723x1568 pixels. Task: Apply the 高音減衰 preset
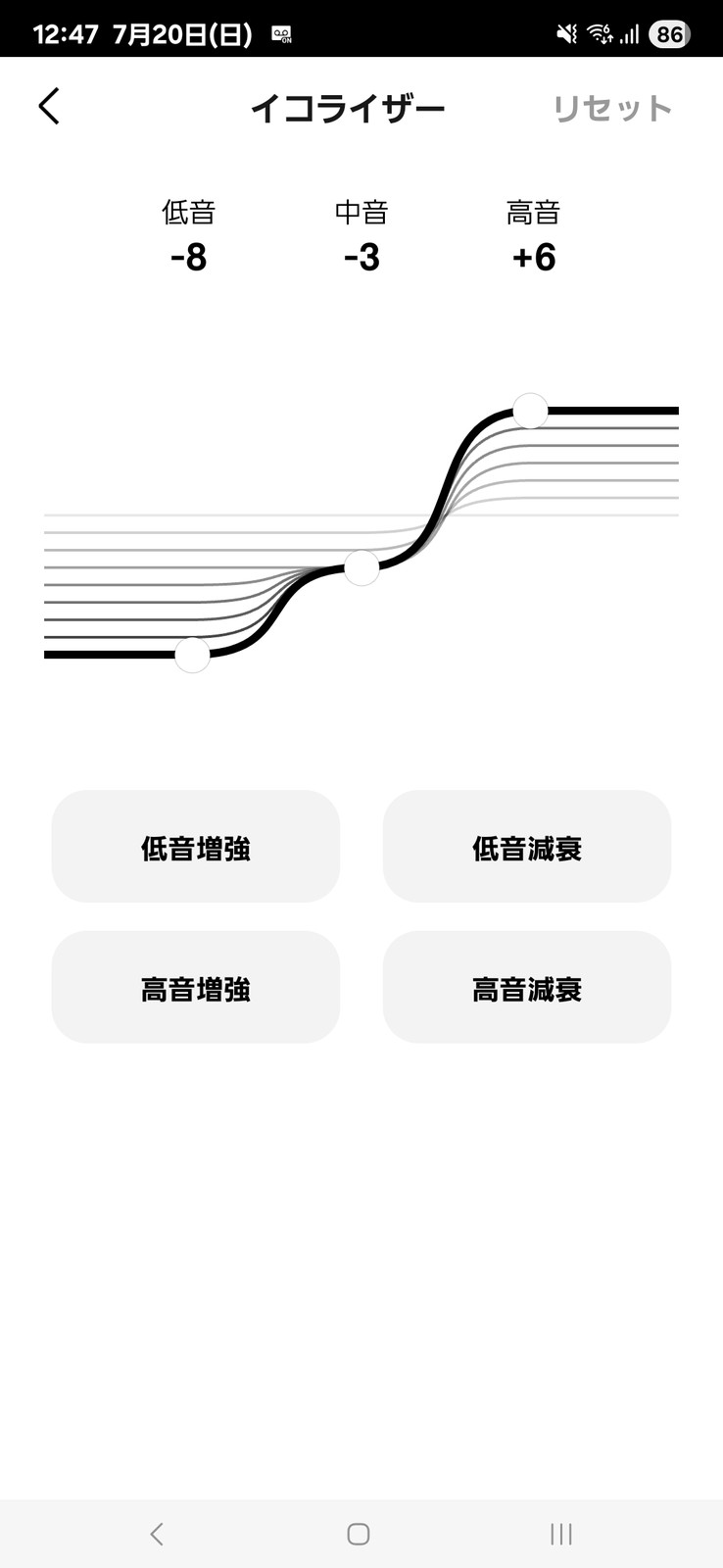pyautogui.click(x=527, y=988)
